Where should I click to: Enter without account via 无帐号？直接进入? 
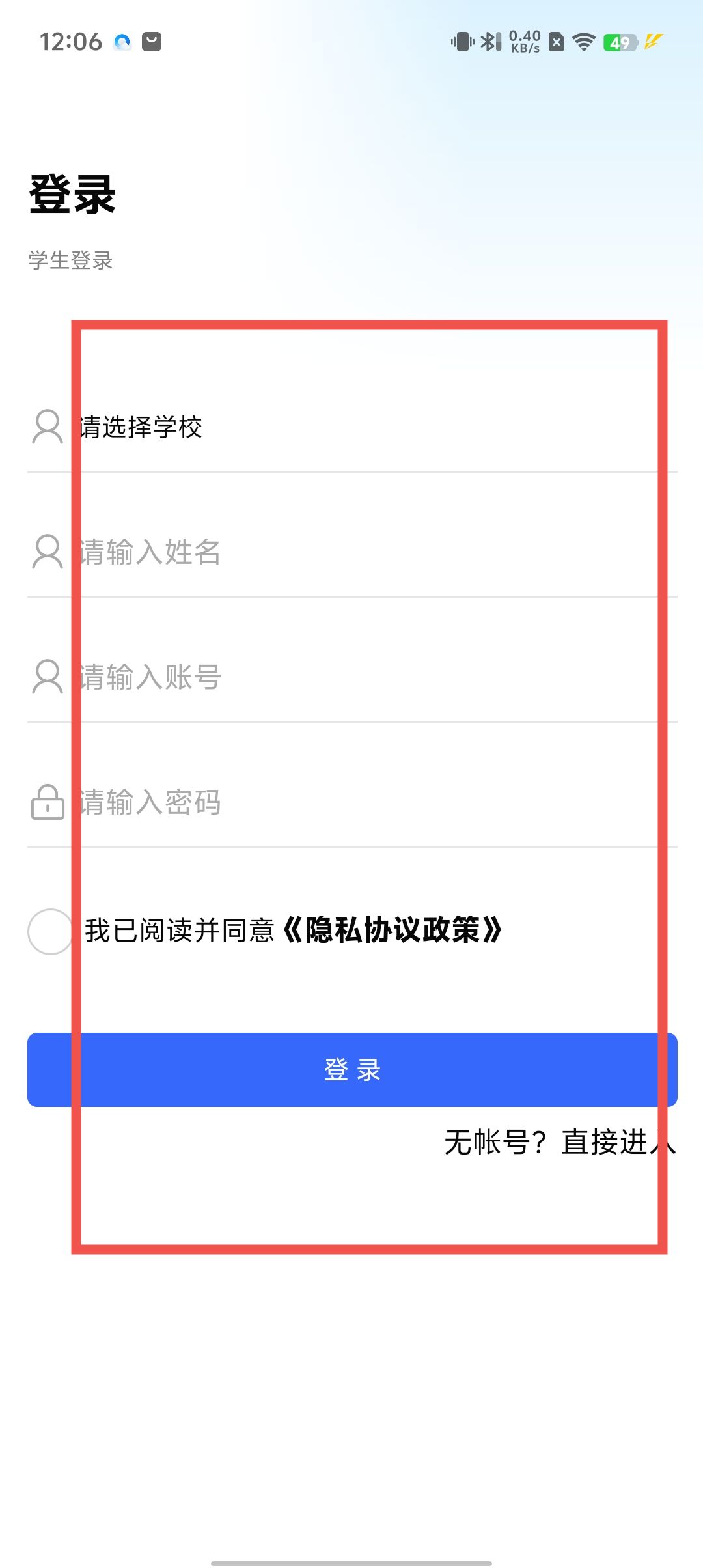(560, 1143)
